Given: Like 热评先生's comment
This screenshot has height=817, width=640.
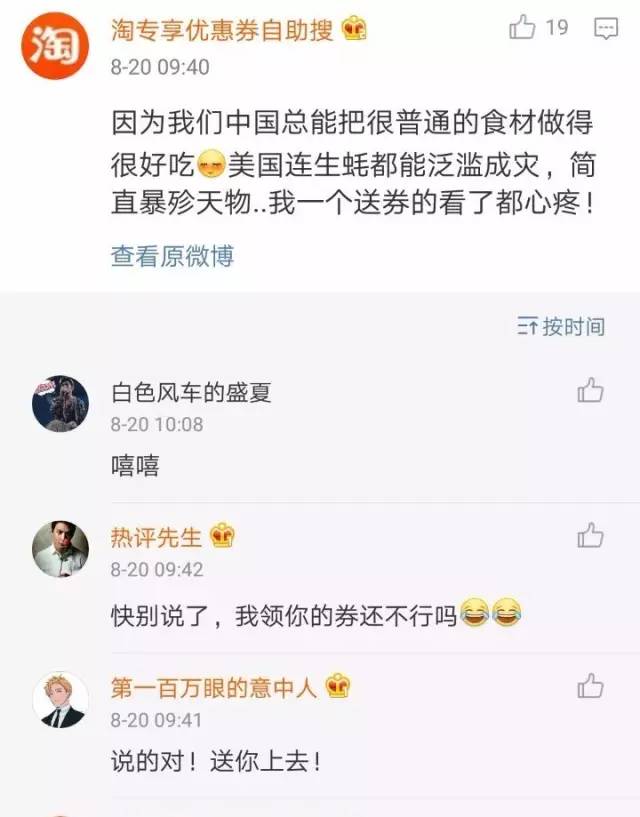Looking at the screenshot, I should tap(590, 536).
